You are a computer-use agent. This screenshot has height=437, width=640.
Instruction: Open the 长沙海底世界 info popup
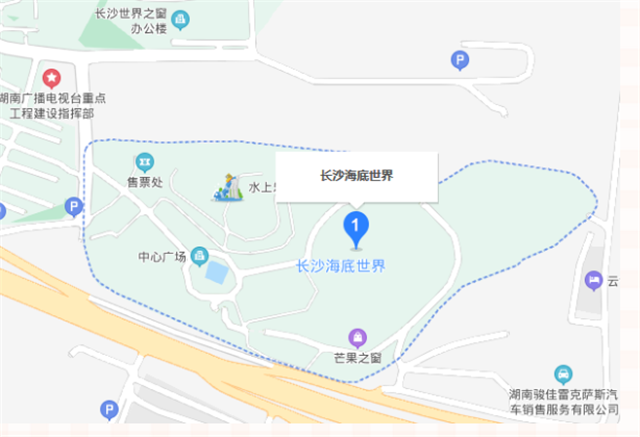[356, 176]
